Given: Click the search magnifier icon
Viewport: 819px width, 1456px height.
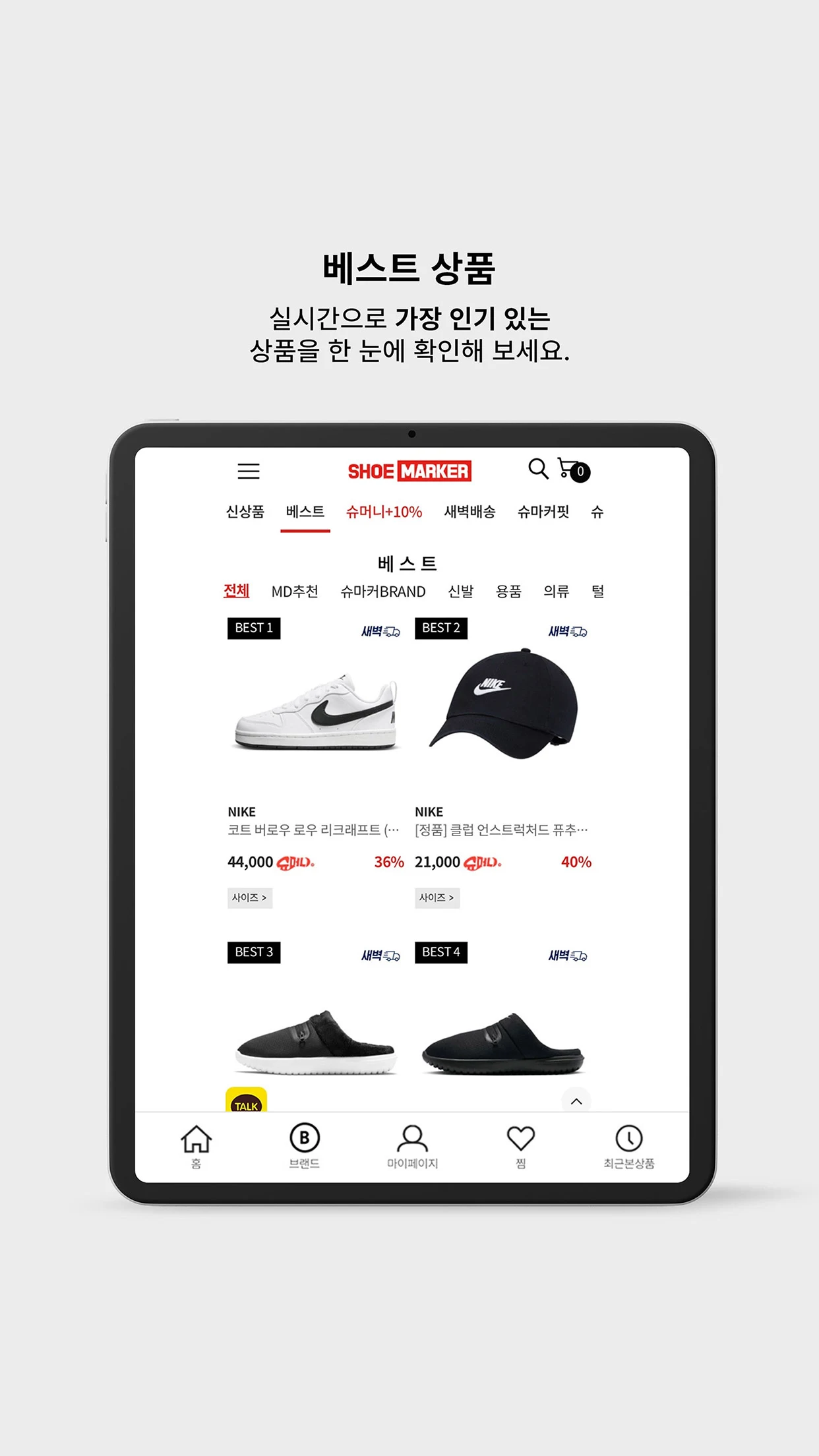Looking at the screenshot, I should click(538, 469).
